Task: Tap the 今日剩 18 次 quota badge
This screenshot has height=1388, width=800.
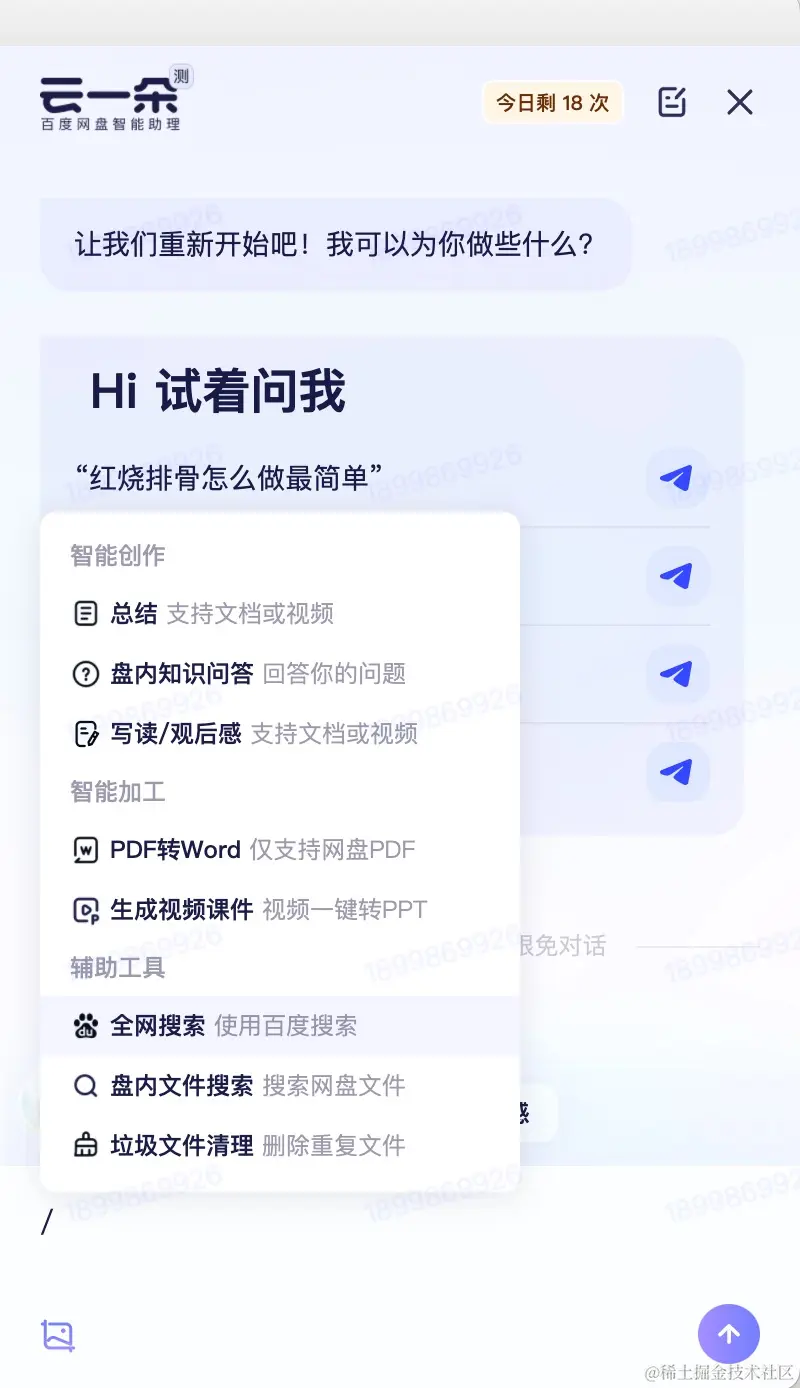Action: coord(553,103)
